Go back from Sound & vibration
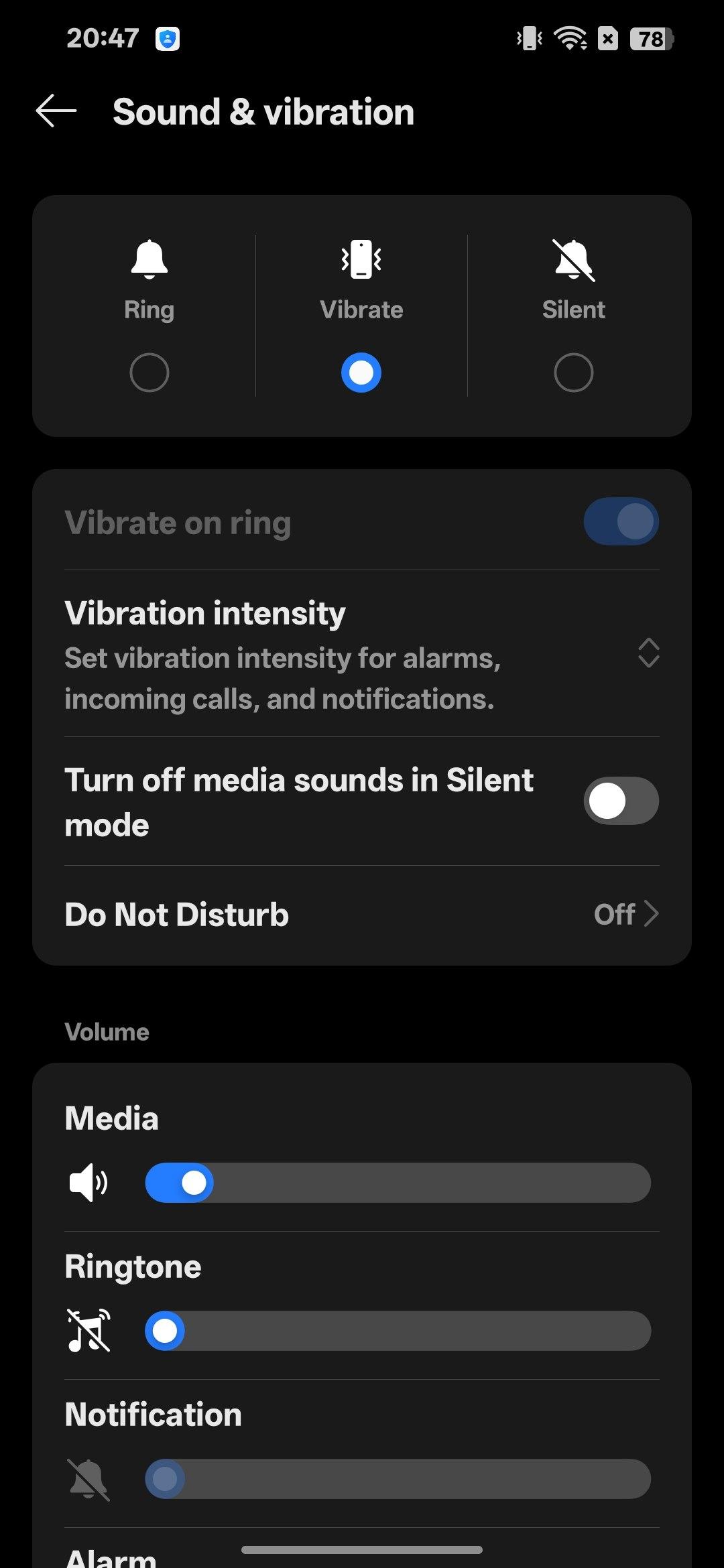Screen dimensions: 724x1568 coord(56,111)
